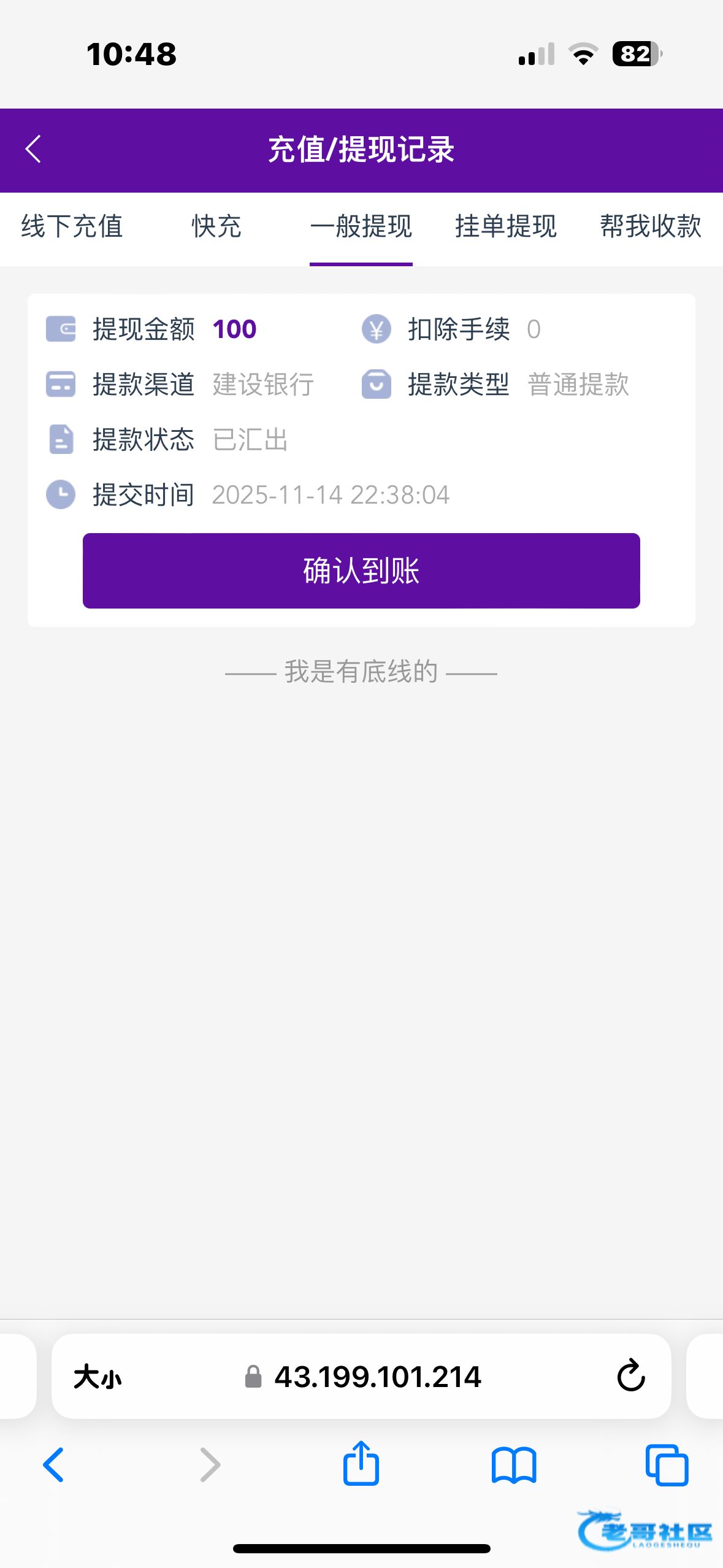This screenshot has width=723, height=1568.
Task: Go back from the 充值/提现记录 page
Action: (x=34, y=150)
